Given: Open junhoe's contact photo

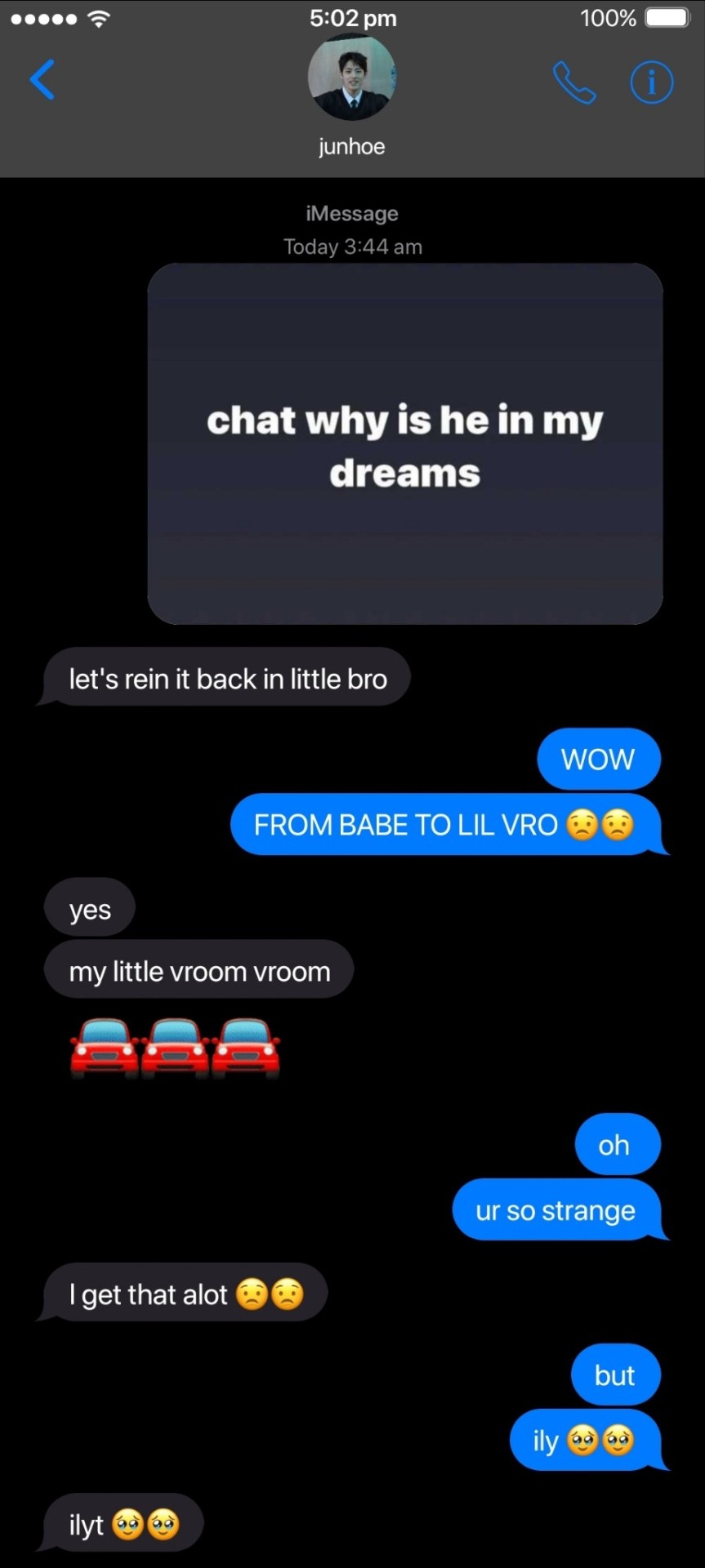Looking at the screenshot, I should coord(352,78).
